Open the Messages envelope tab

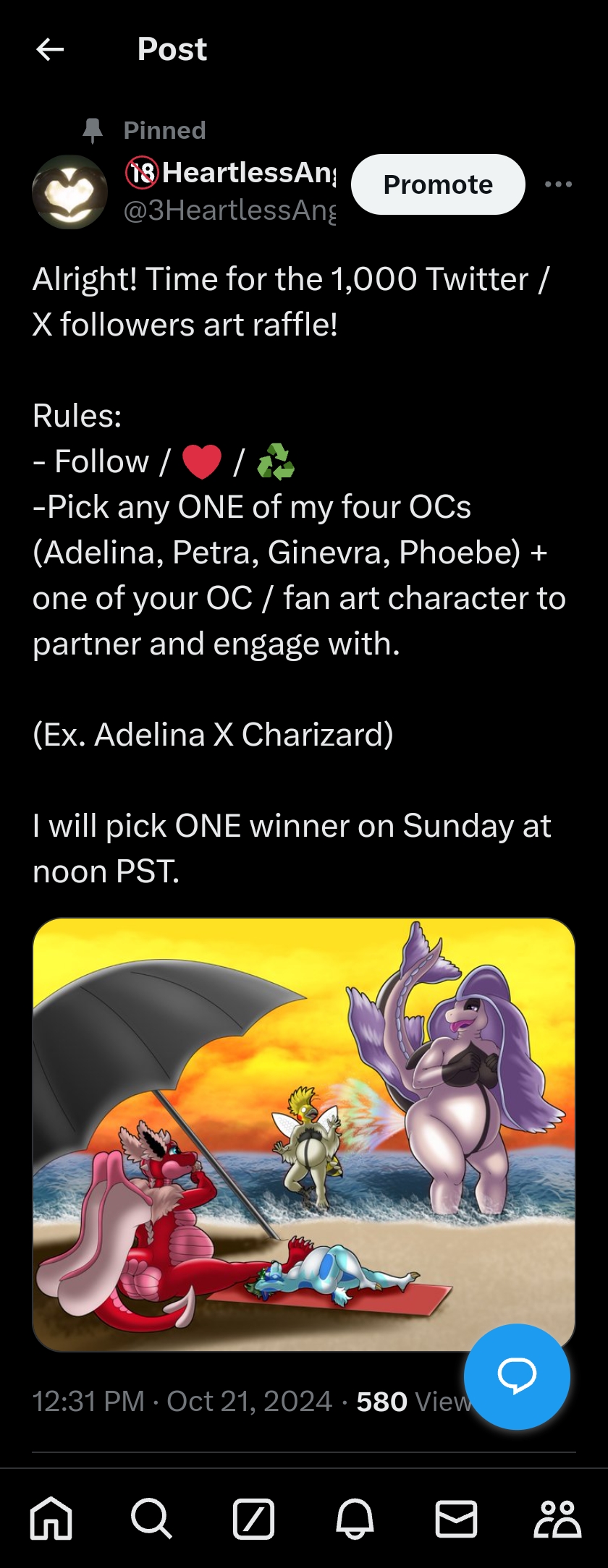[456, 1517]
